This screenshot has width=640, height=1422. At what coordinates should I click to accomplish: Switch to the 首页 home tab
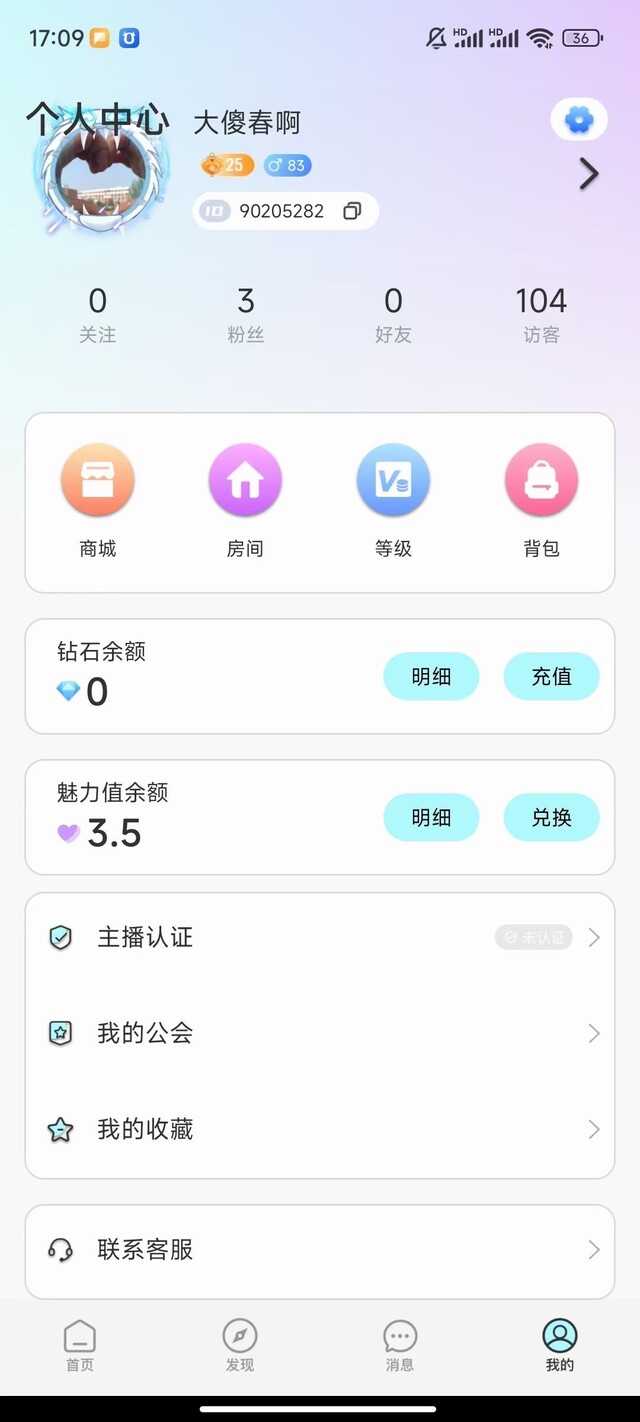pos(80,1345)
